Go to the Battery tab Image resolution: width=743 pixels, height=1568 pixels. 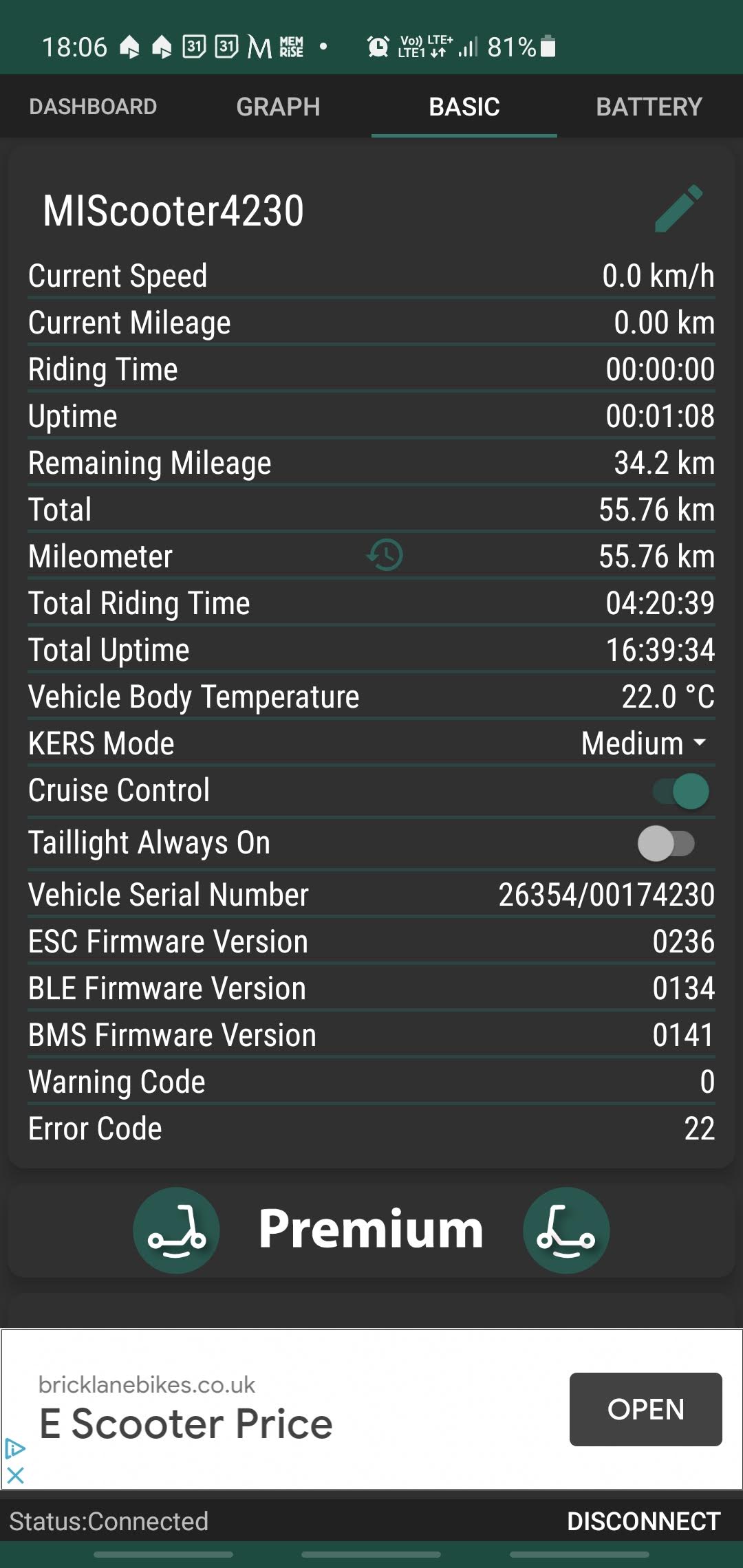click(649, 107)
